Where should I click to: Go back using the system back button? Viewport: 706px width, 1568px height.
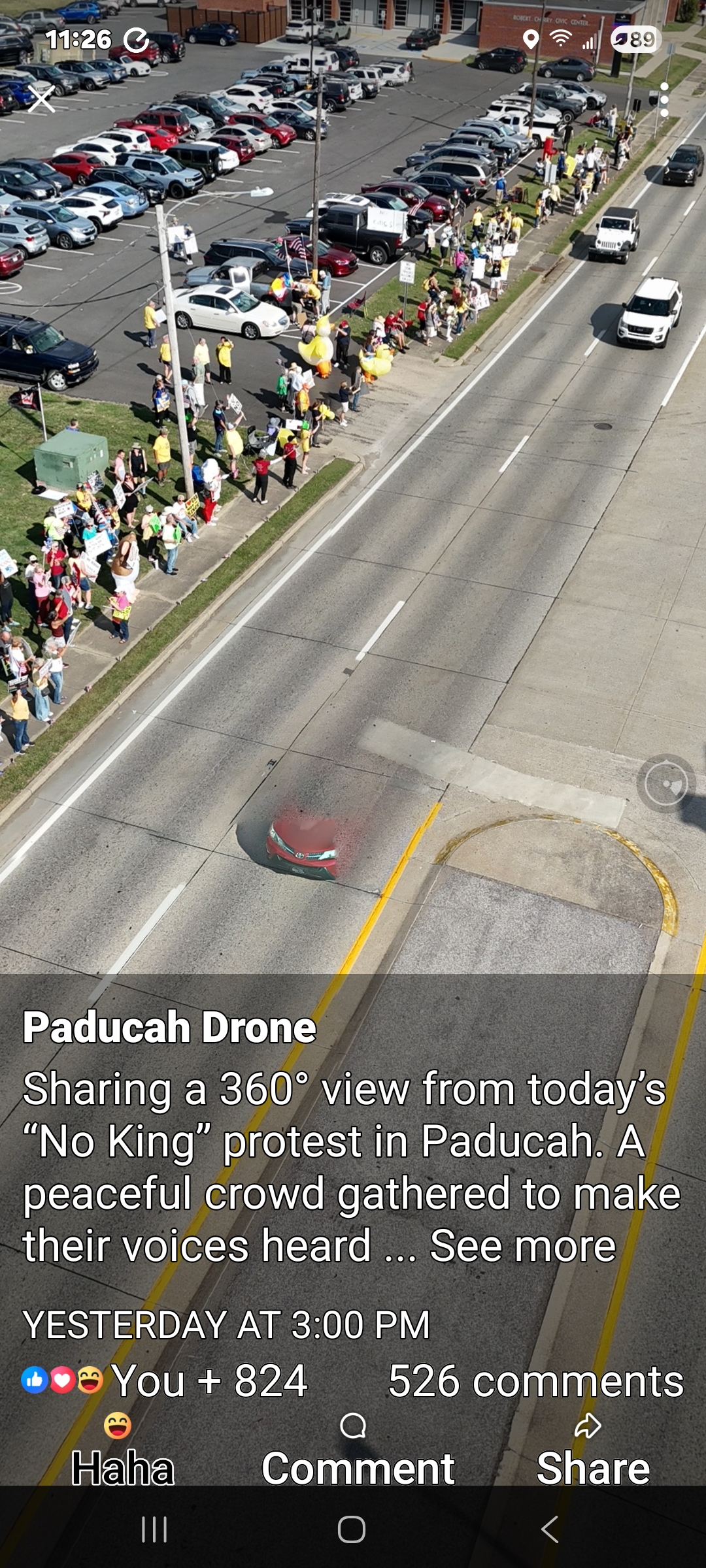550,1529
